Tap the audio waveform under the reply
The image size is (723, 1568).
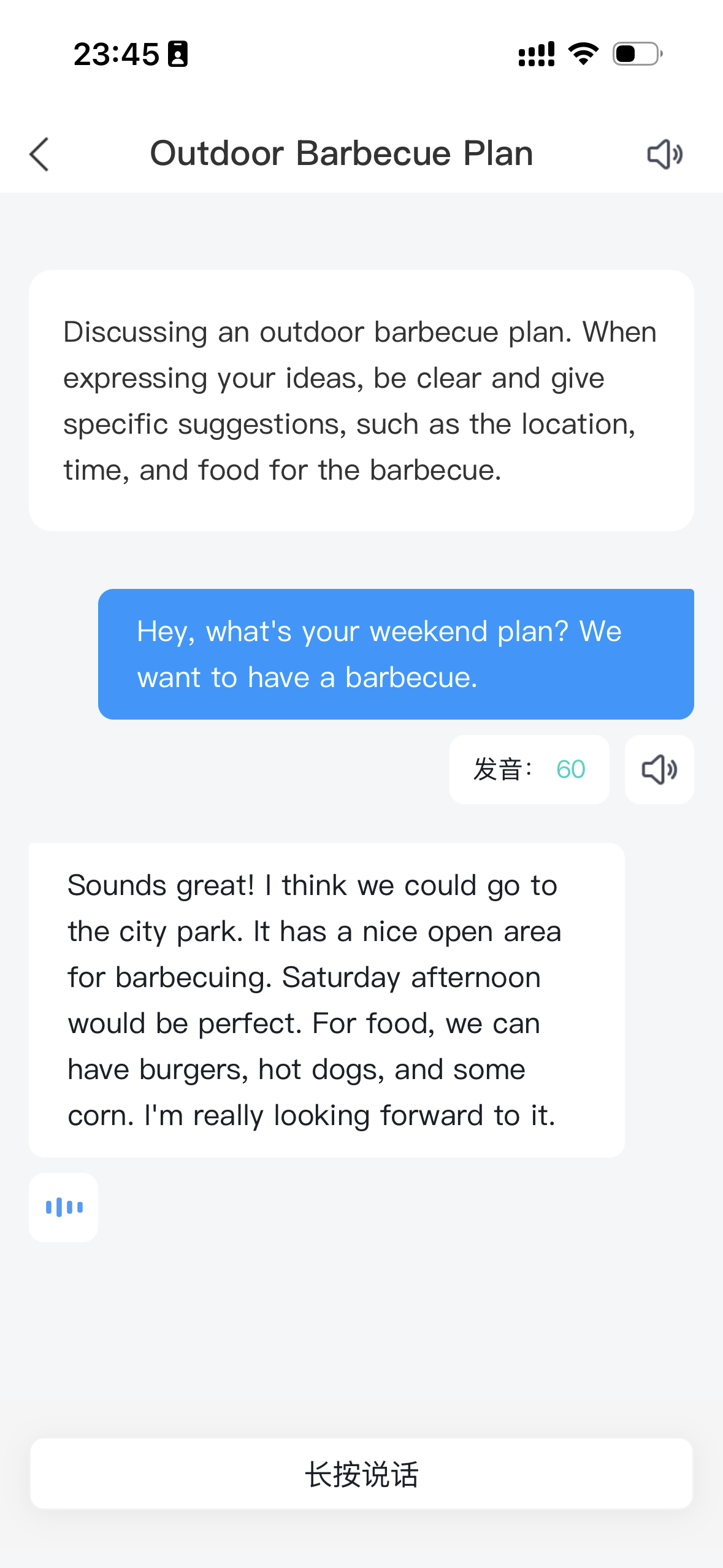click(64, 1207)
